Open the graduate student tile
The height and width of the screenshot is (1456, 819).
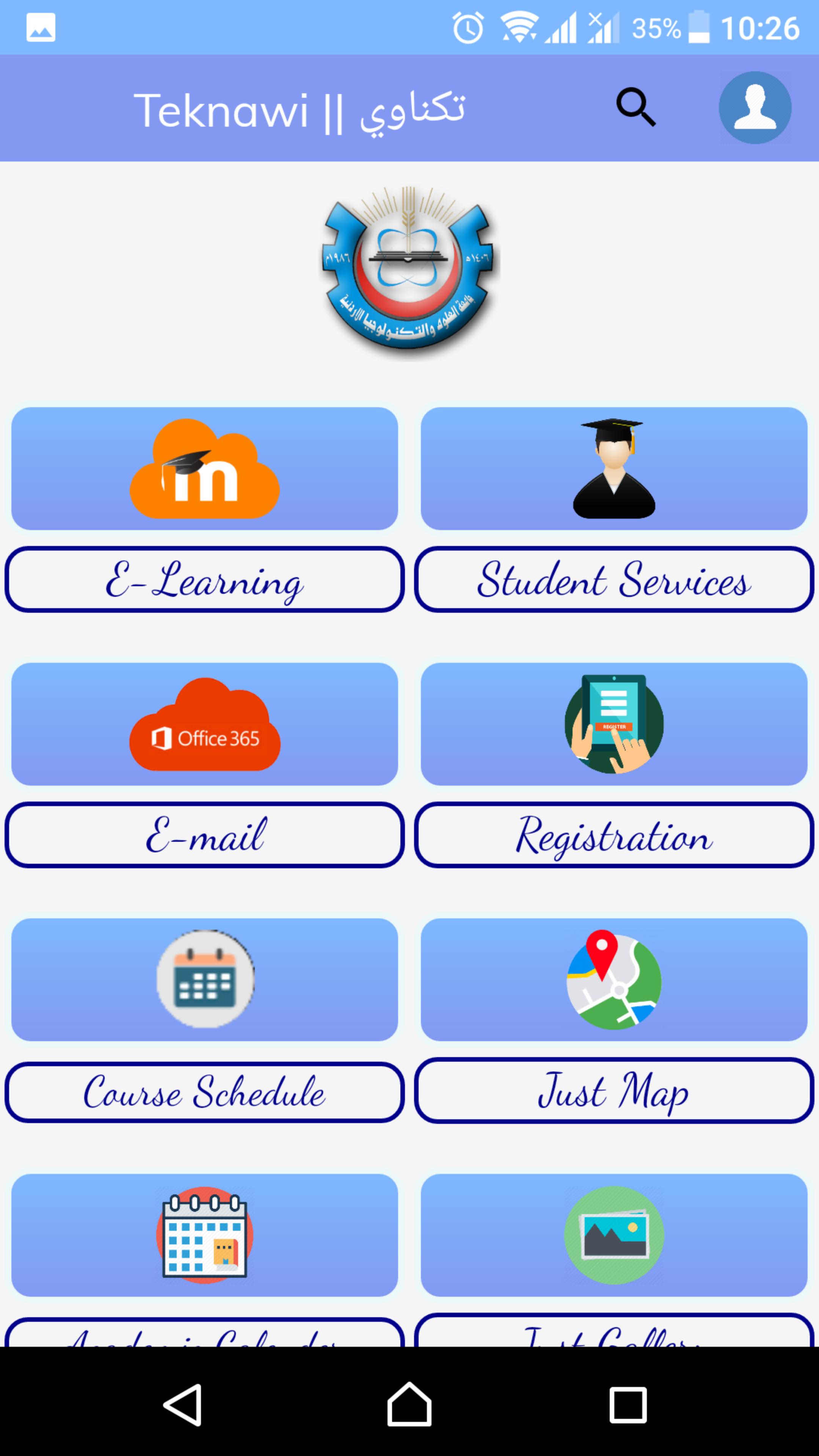pos(614,469)
